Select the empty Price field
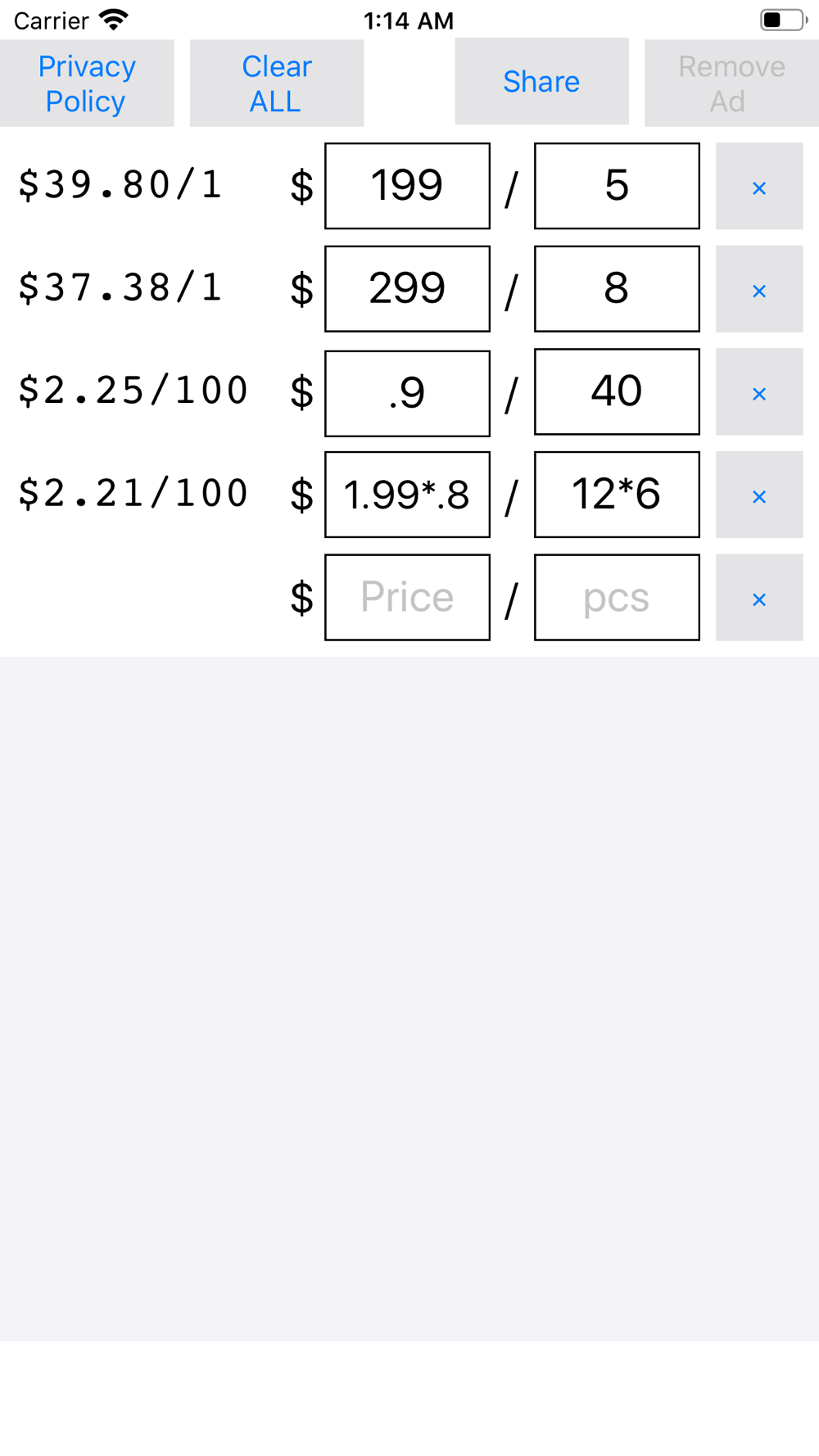Viewport: 819px width, 1456px height. click(x=407, y=597)
